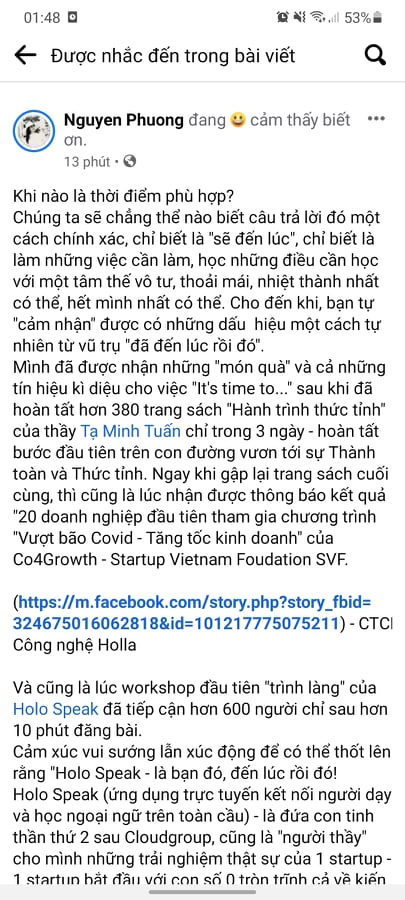Open the post's three-dot options menu
The image size is (405, 900).
click(x=376, y=119)
